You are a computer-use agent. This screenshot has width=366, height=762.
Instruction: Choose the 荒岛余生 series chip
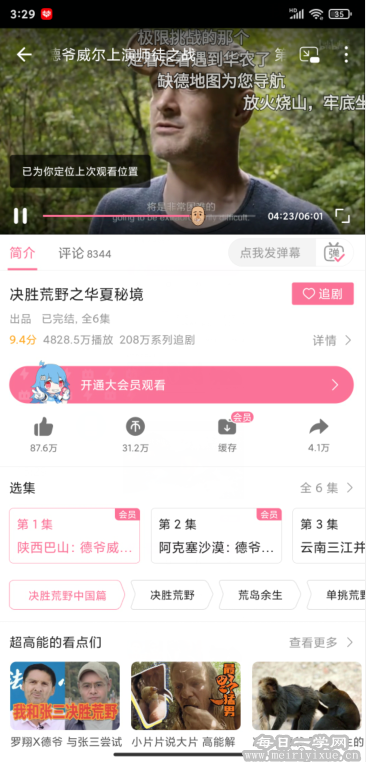(260, 595)
